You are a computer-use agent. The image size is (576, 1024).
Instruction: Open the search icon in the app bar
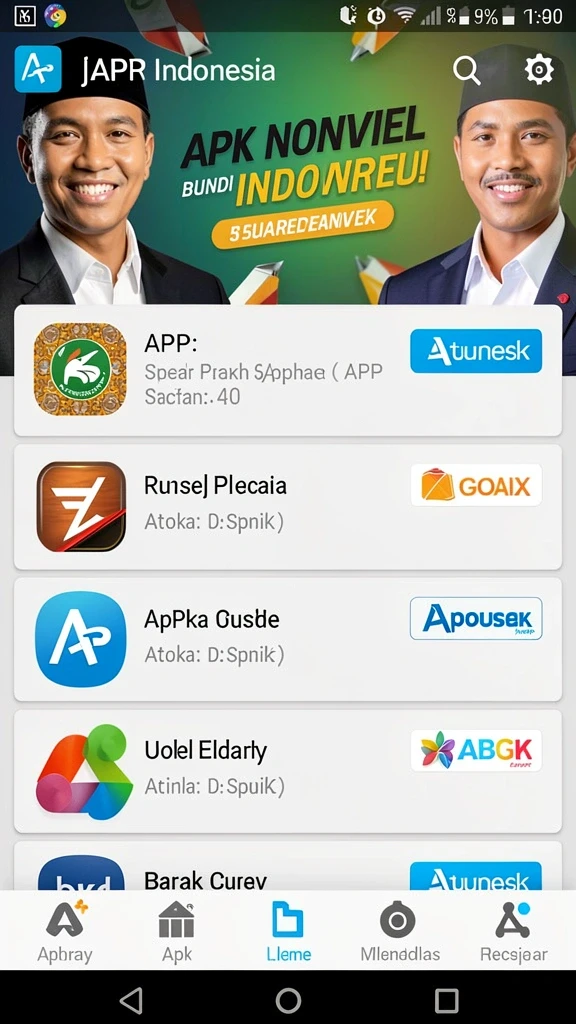pyautogui.click(x=466, y=70)
